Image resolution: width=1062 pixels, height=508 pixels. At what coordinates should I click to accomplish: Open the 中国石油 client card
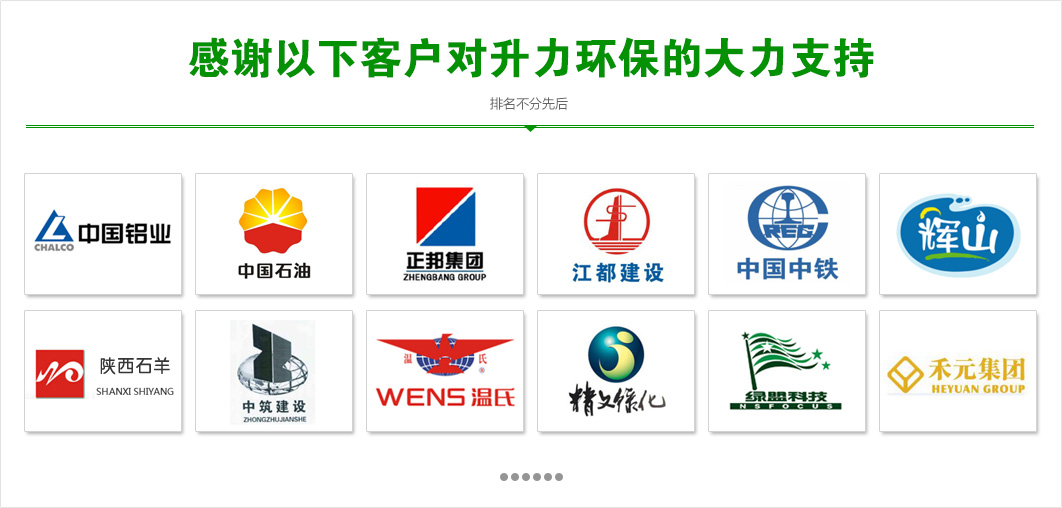274,234
